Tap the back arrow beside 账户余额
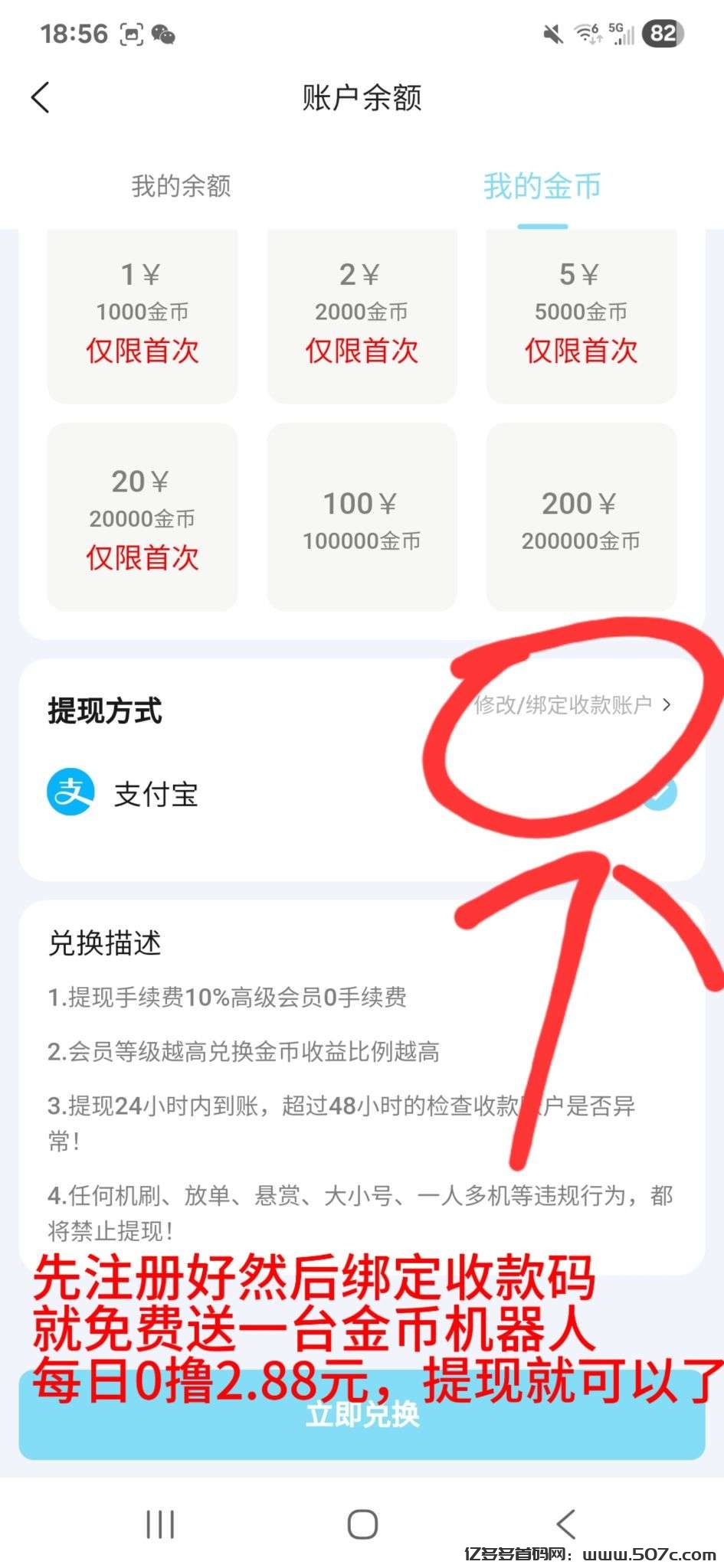Screen dimensions: 724x1568 [40, 97]
